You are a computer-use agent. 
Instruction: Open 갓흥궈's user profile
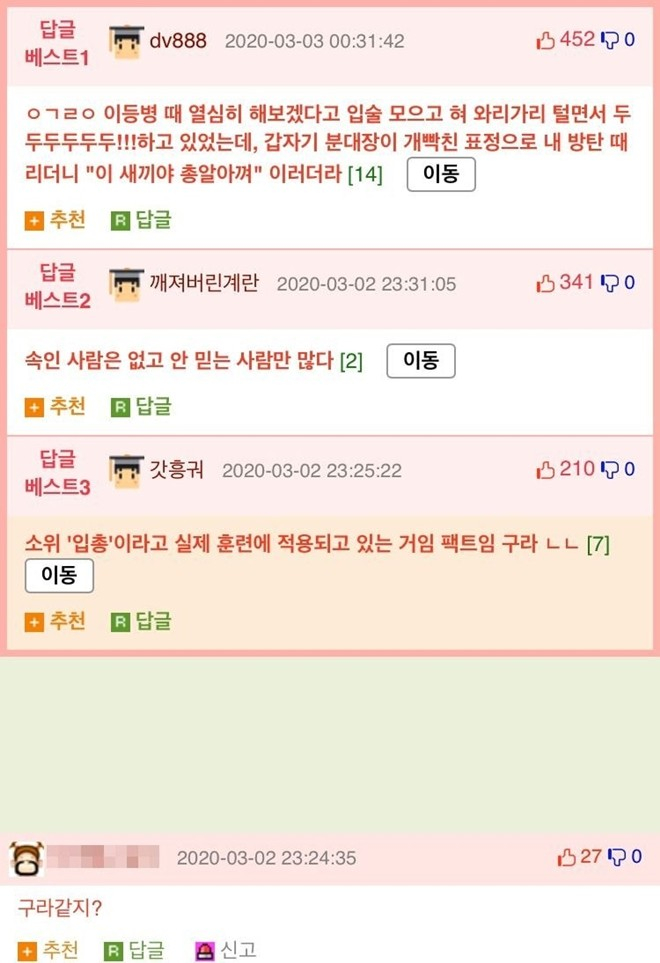click(x=176, y=469)
